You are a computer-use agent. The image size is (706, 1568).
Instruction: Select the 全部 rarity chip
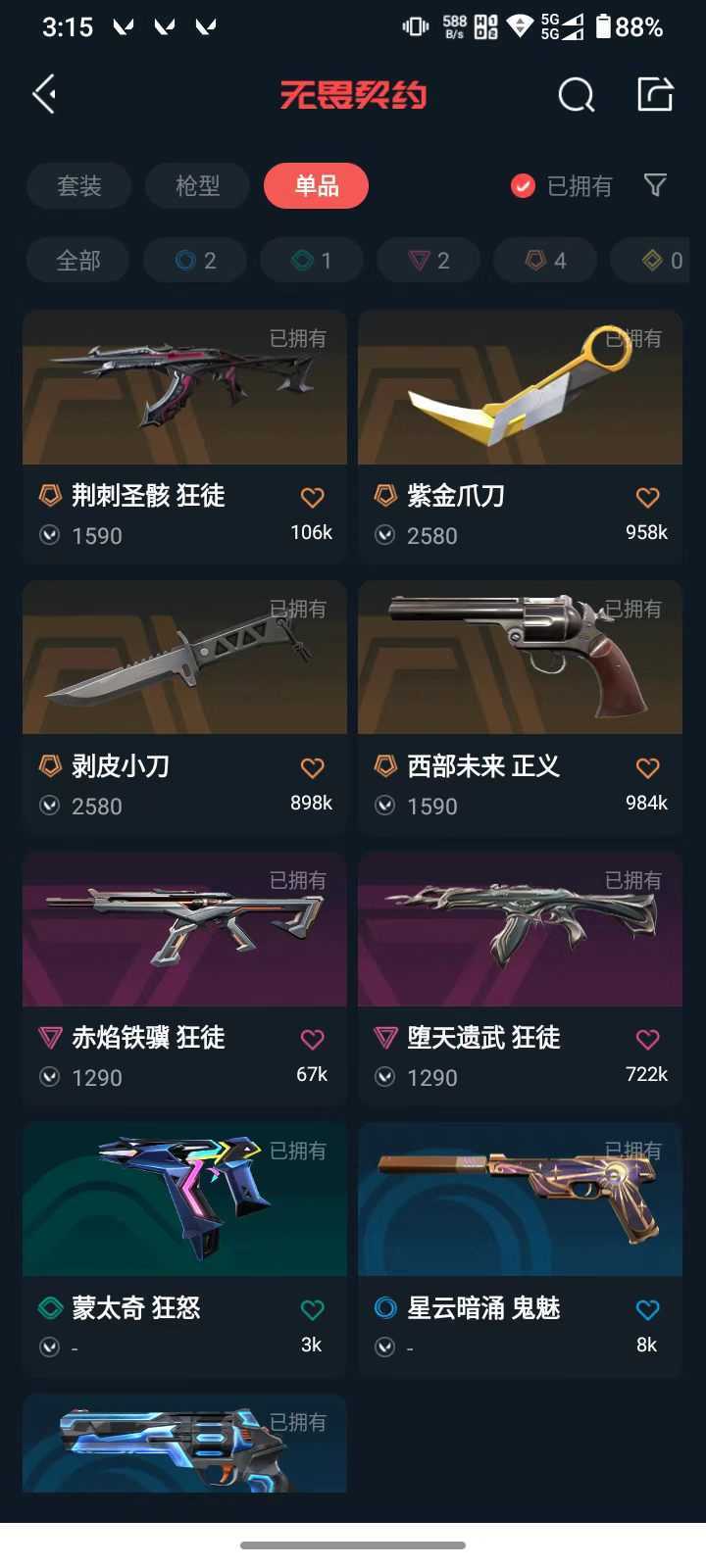click(x=78, y=261)
